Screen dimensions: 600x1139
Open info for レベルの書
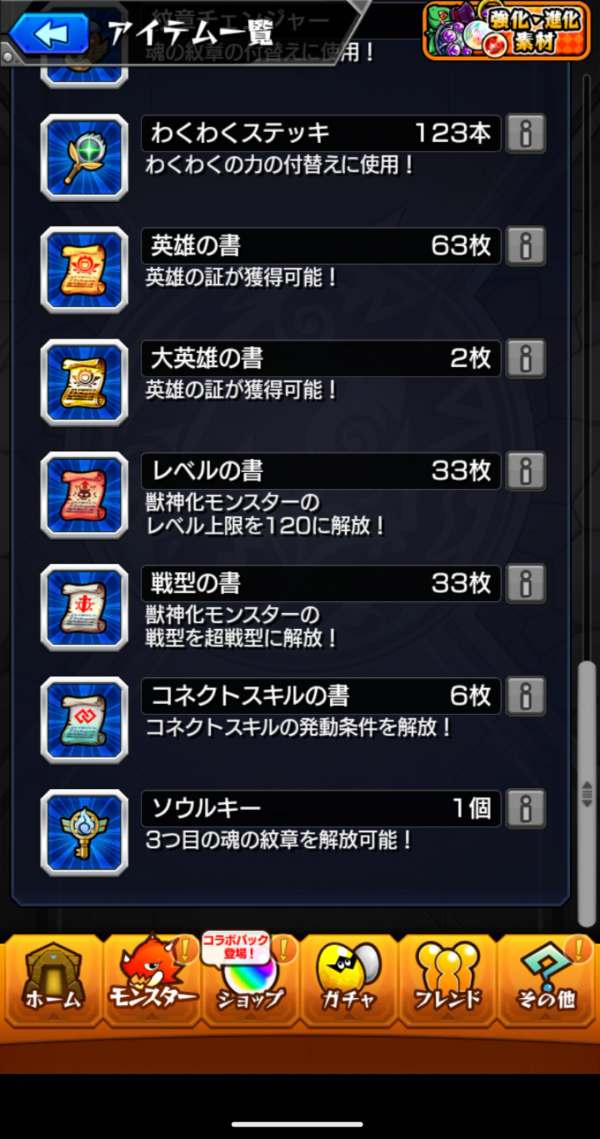(x=525, y=470)
